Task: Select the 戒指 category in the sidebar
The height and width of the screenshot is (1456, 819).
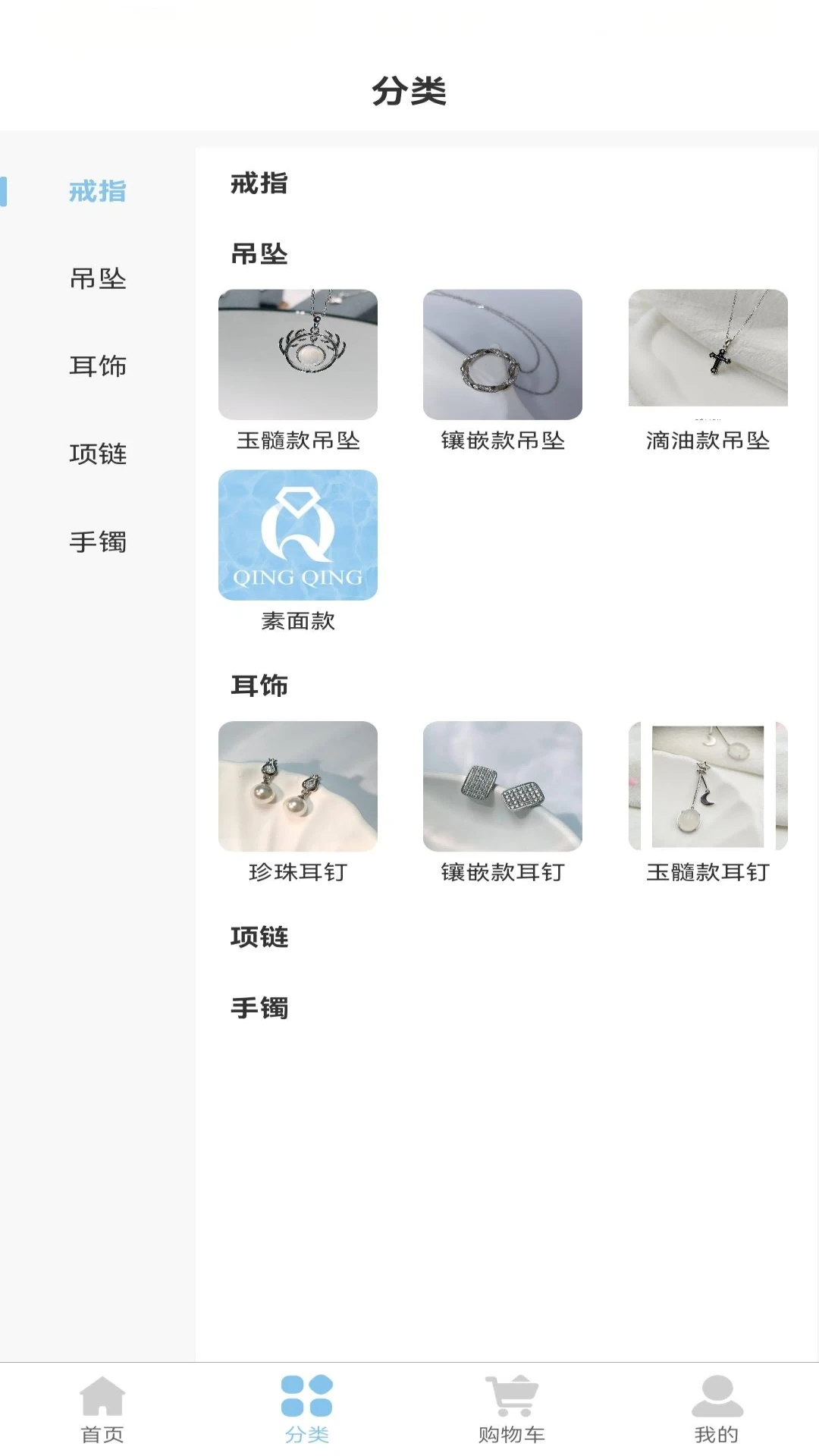Action: click(x=97, y=191)
